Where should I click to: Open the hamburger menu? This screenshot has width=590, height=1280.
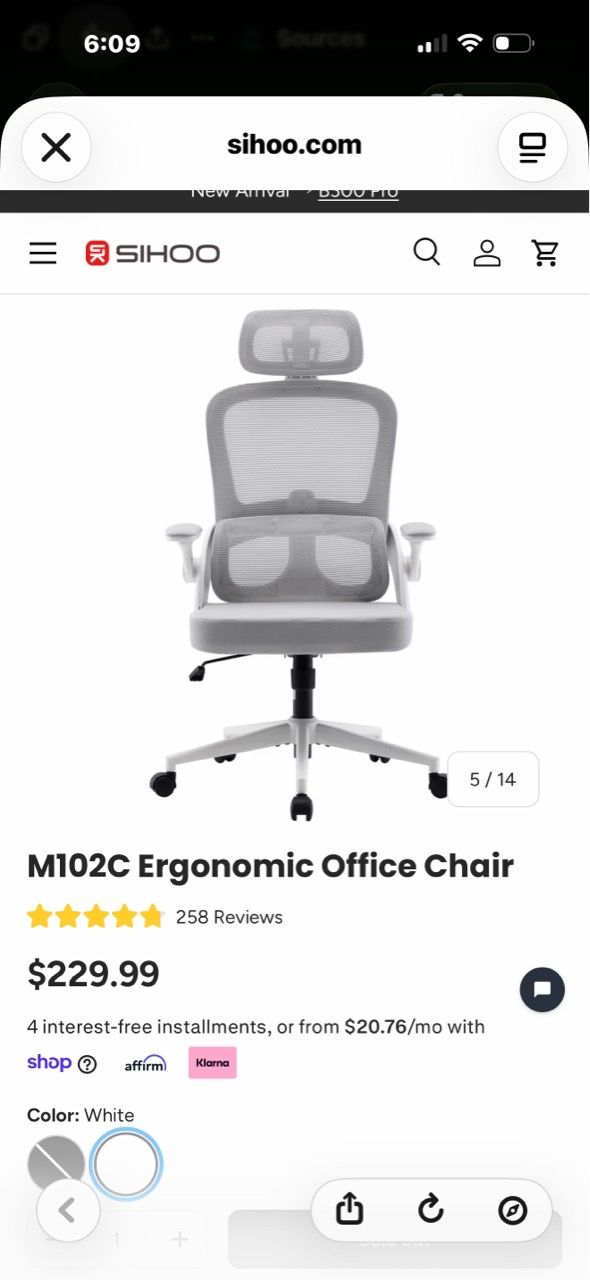pyautogui.click(x=43, y=253)
